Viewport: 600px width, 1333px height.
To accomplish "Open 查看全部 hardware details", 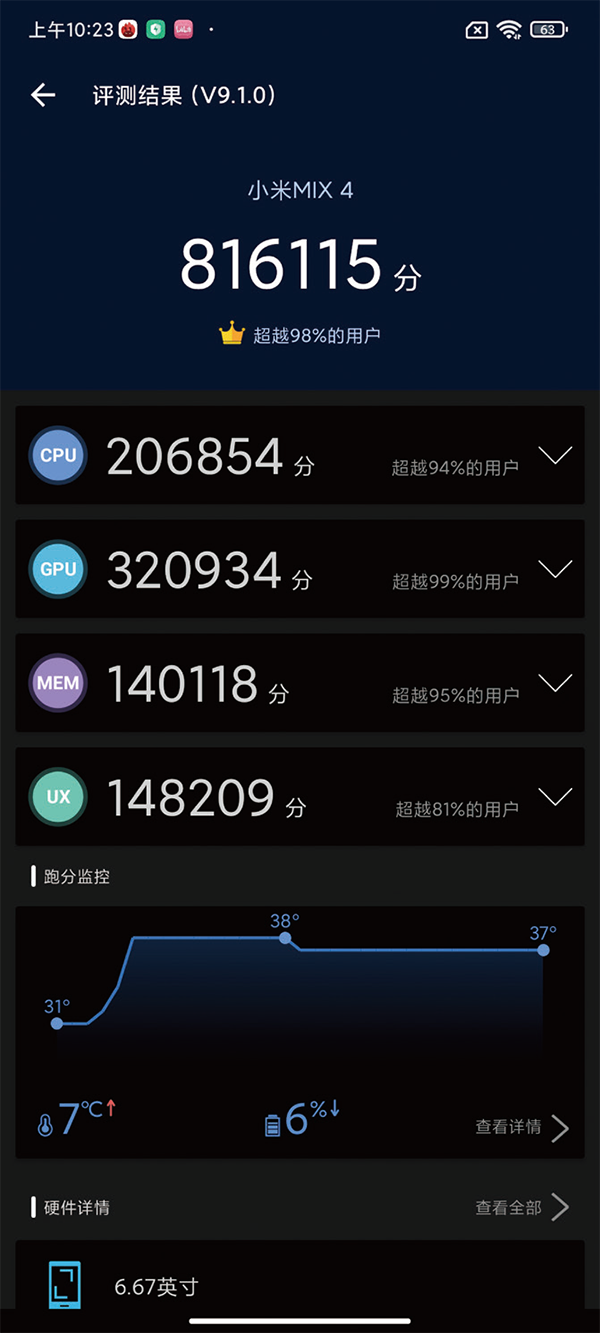I will click(522, 1208).
